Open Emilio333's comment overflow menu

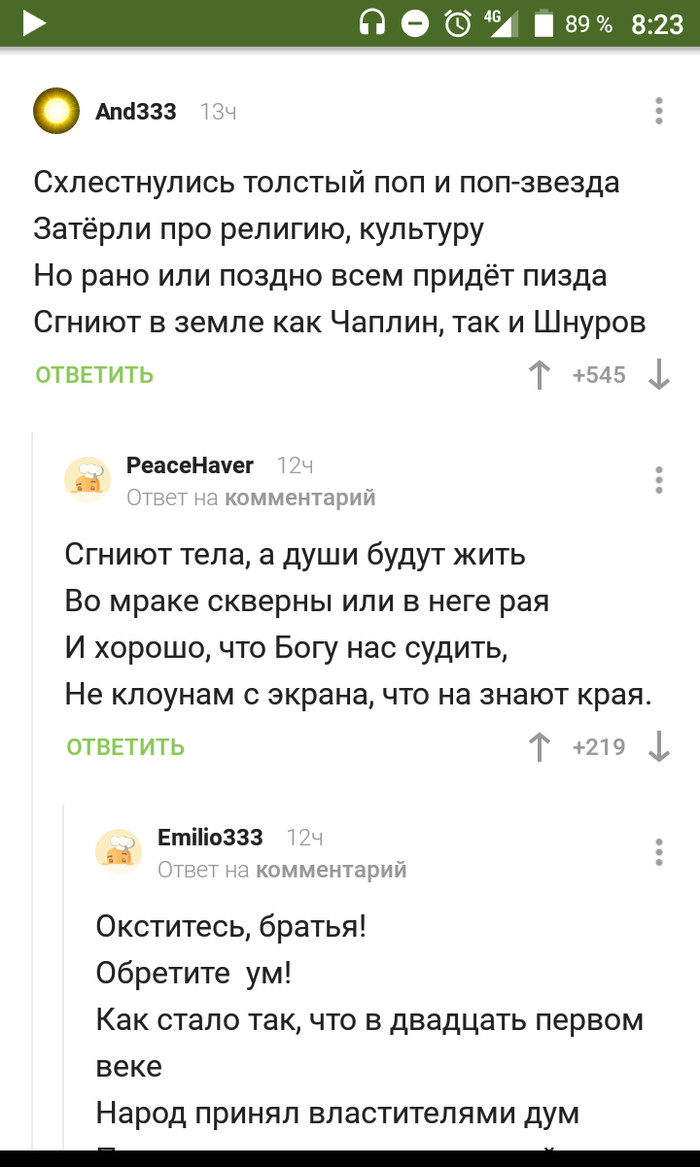[x=659, y=852]
